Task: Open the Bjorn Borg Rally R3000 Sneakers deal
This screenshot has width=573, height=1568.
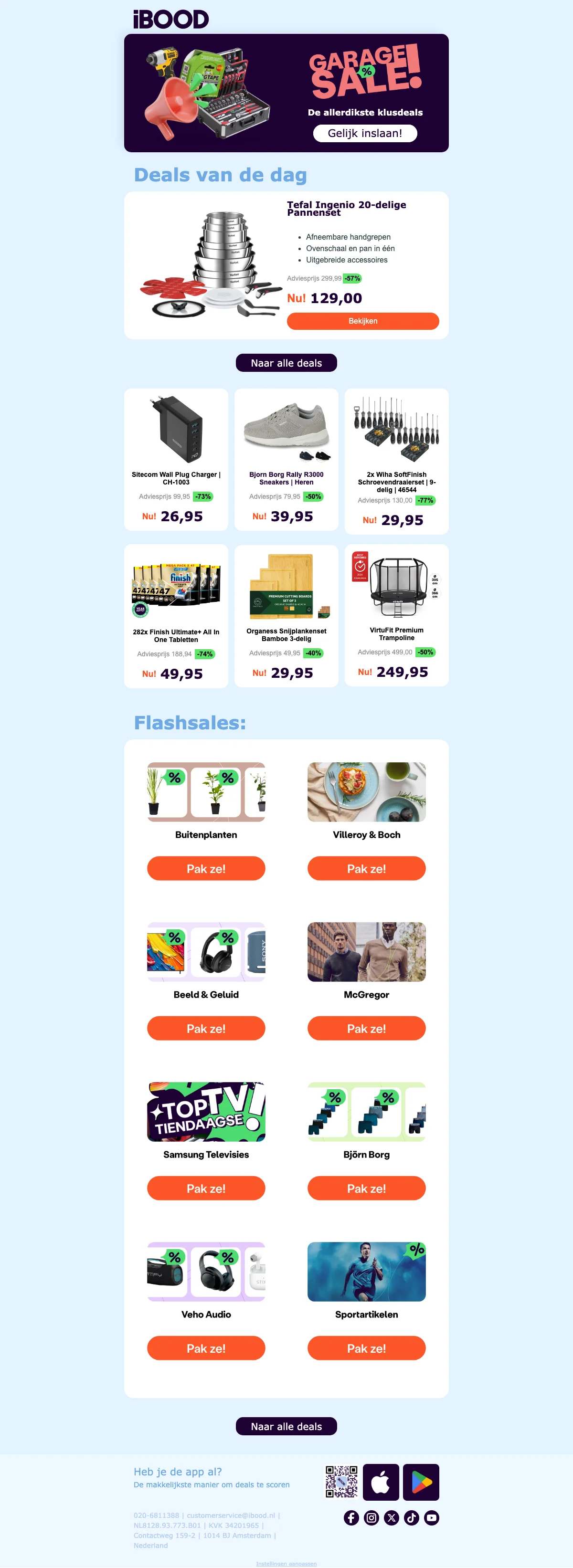Action: pyautogui.click(x=286, y=460)
